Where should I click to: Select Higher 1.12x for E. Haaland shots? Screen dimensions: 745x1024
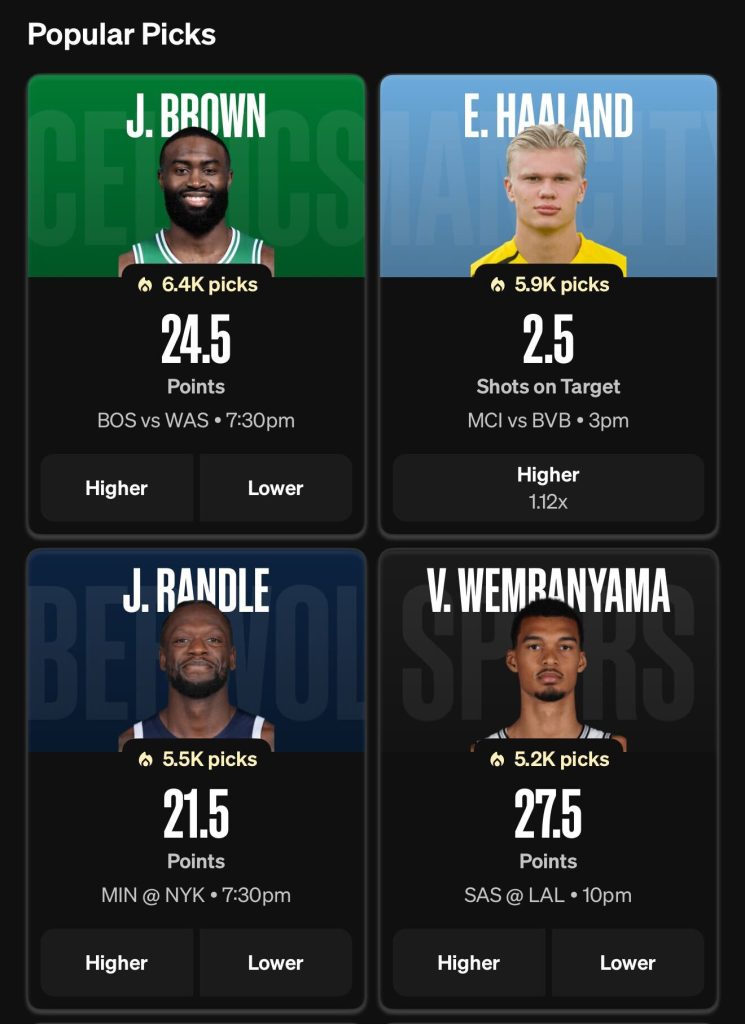point(548,487)
